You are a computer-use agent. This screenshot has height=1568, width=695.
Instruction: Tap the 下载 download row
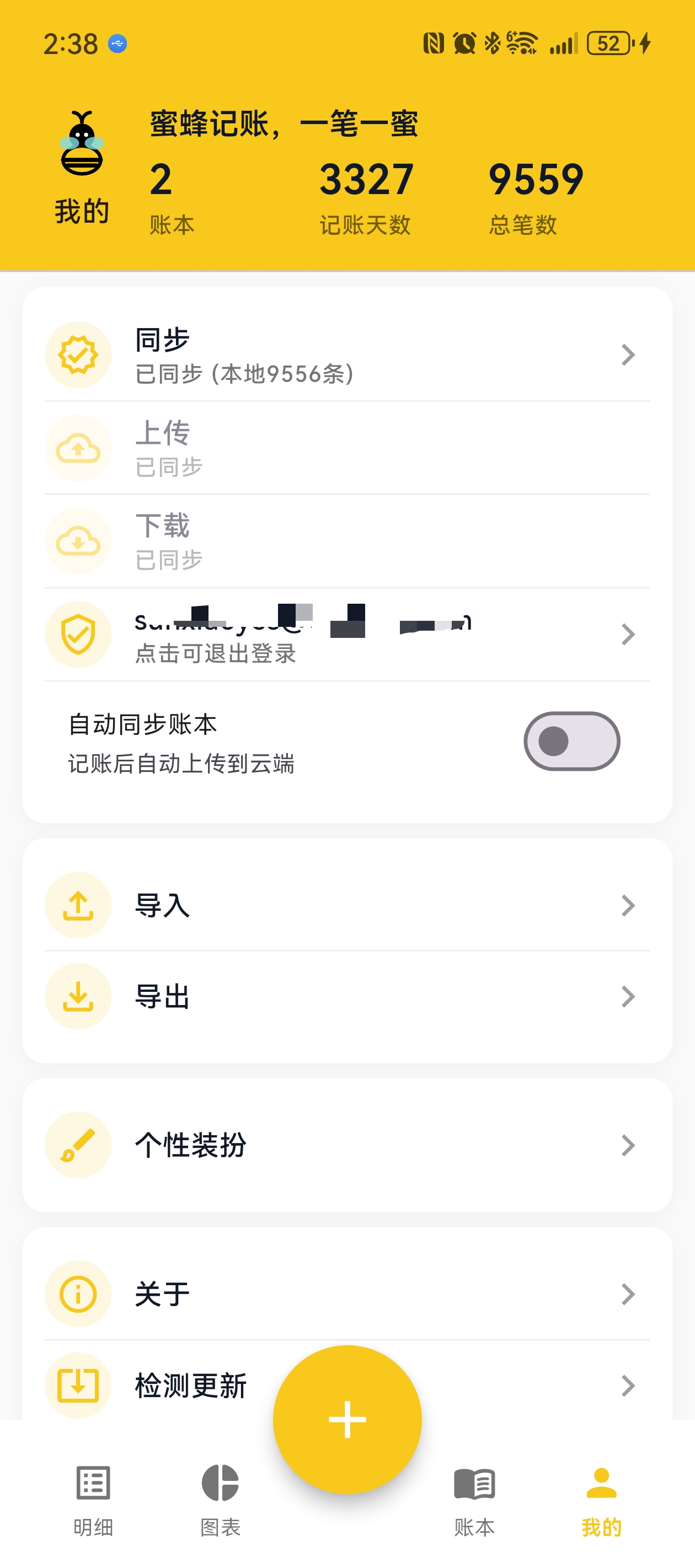click(347, 542)
